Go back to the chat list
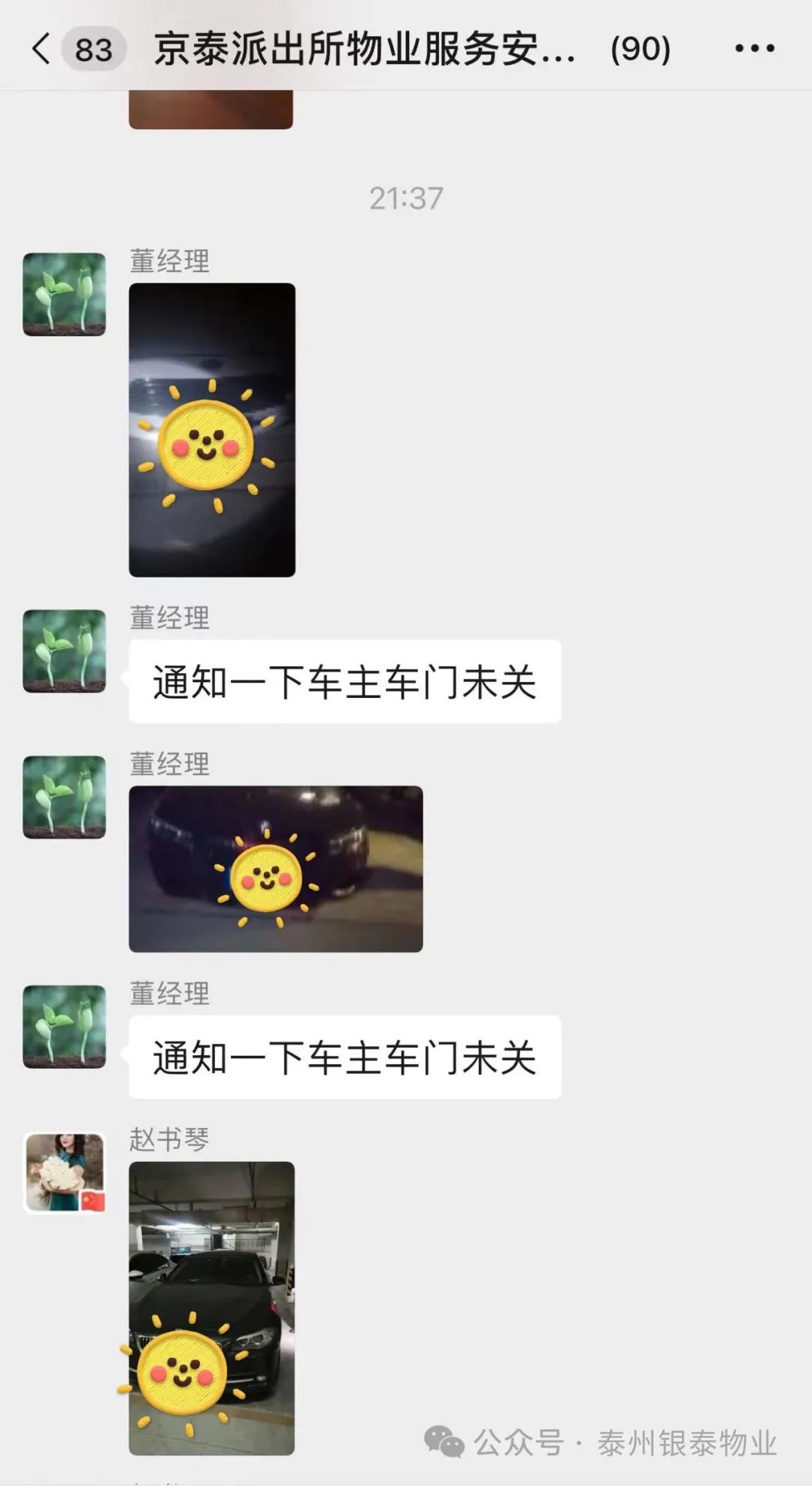This screenshot has height=1486, width=812. click(42, 50)
